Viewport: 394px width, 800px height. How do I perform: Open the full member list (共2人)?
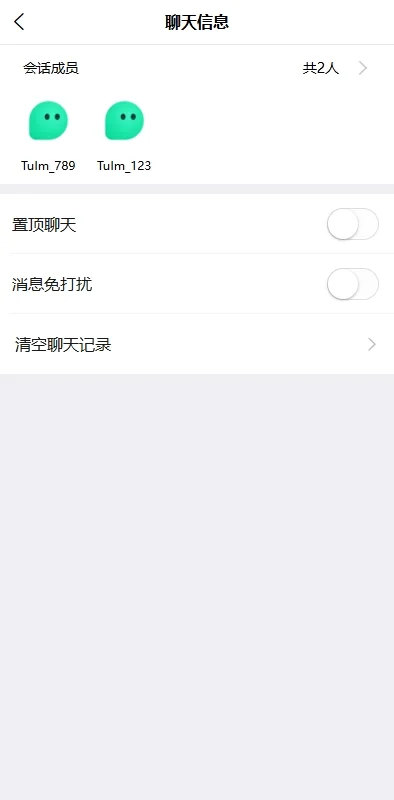coord(335,68)
